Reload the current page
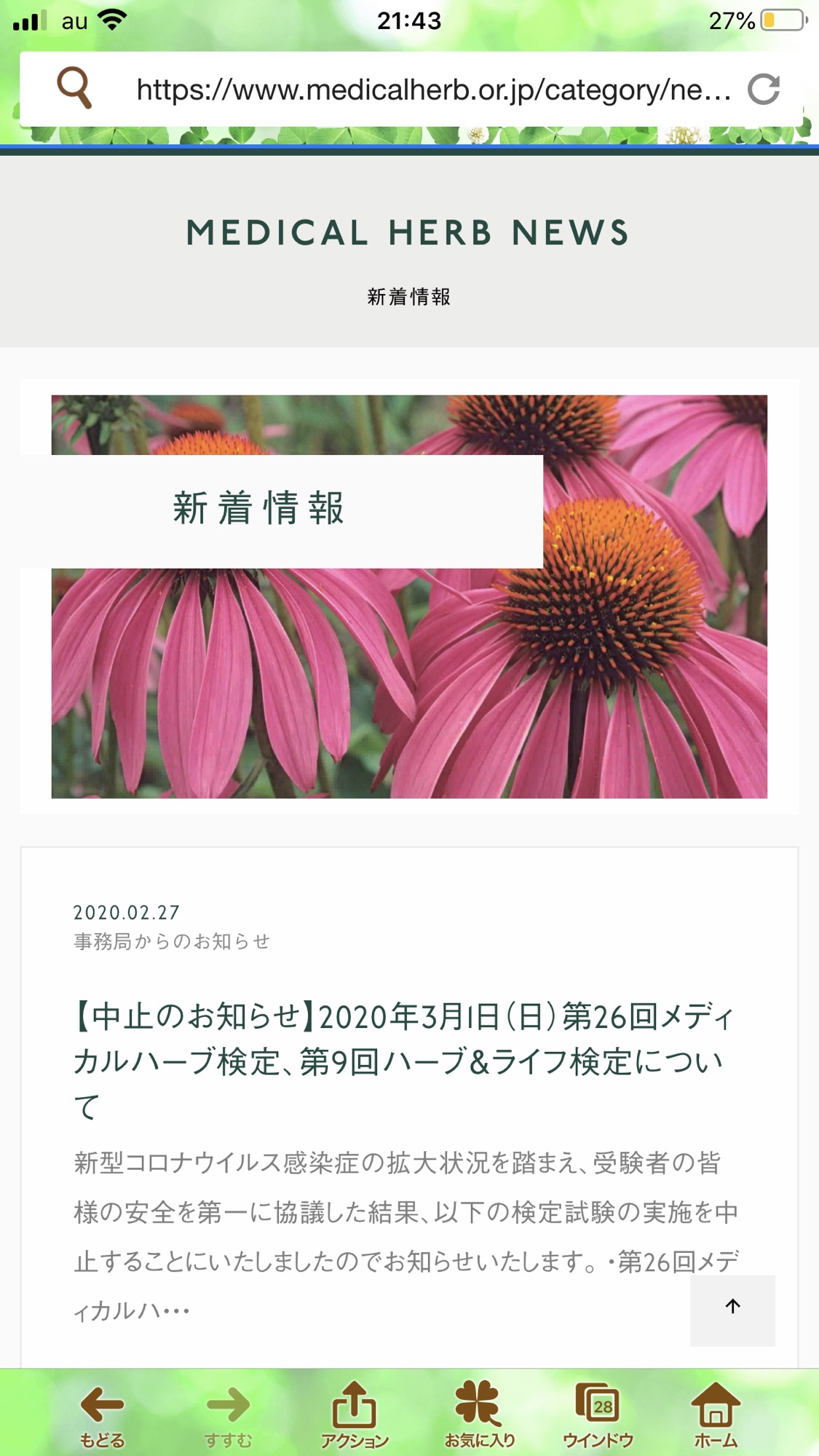The width and height of the screenshot is (819, 1456). point(764,90)
